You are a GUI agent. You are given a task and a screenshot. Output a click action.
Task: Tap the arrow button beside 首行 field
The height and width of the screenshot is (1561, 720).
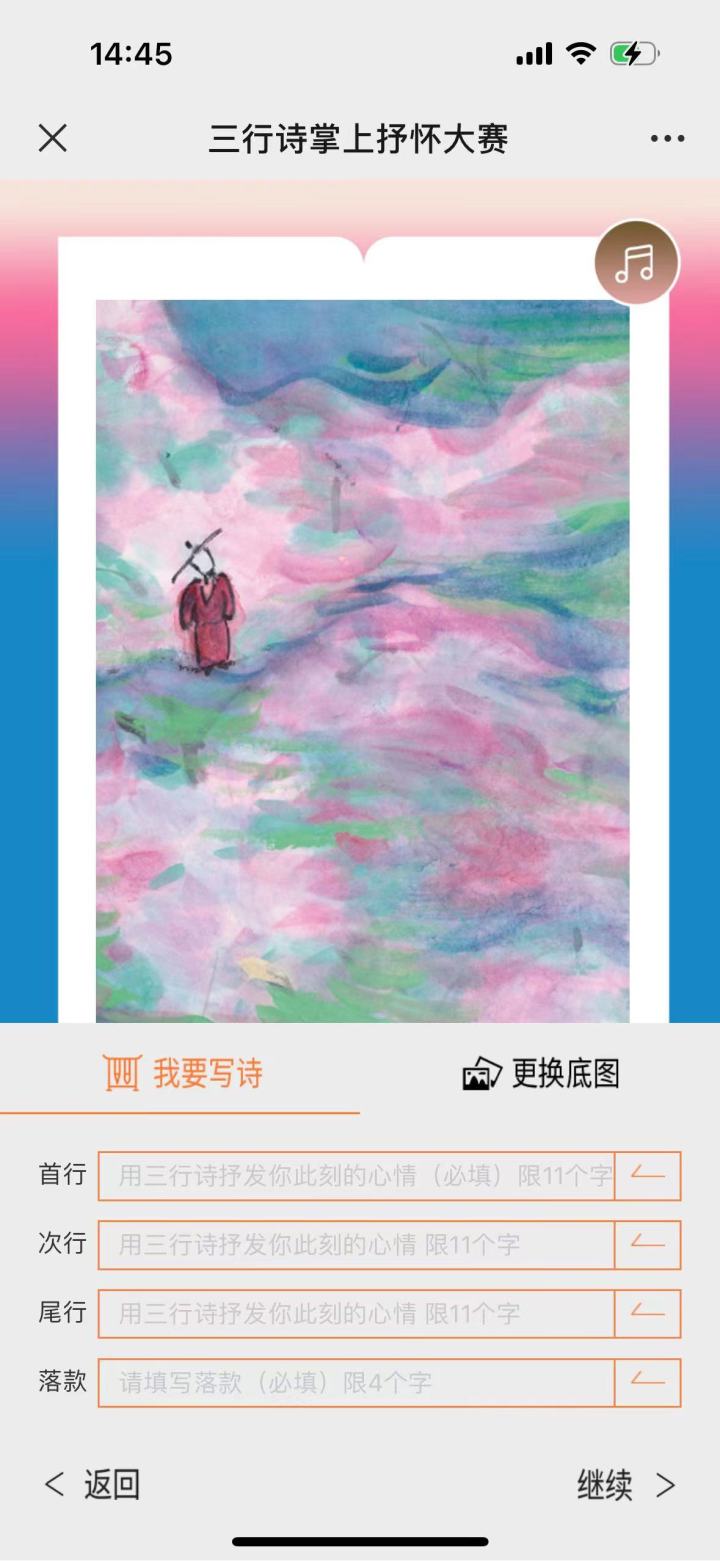click(648, 1176)
